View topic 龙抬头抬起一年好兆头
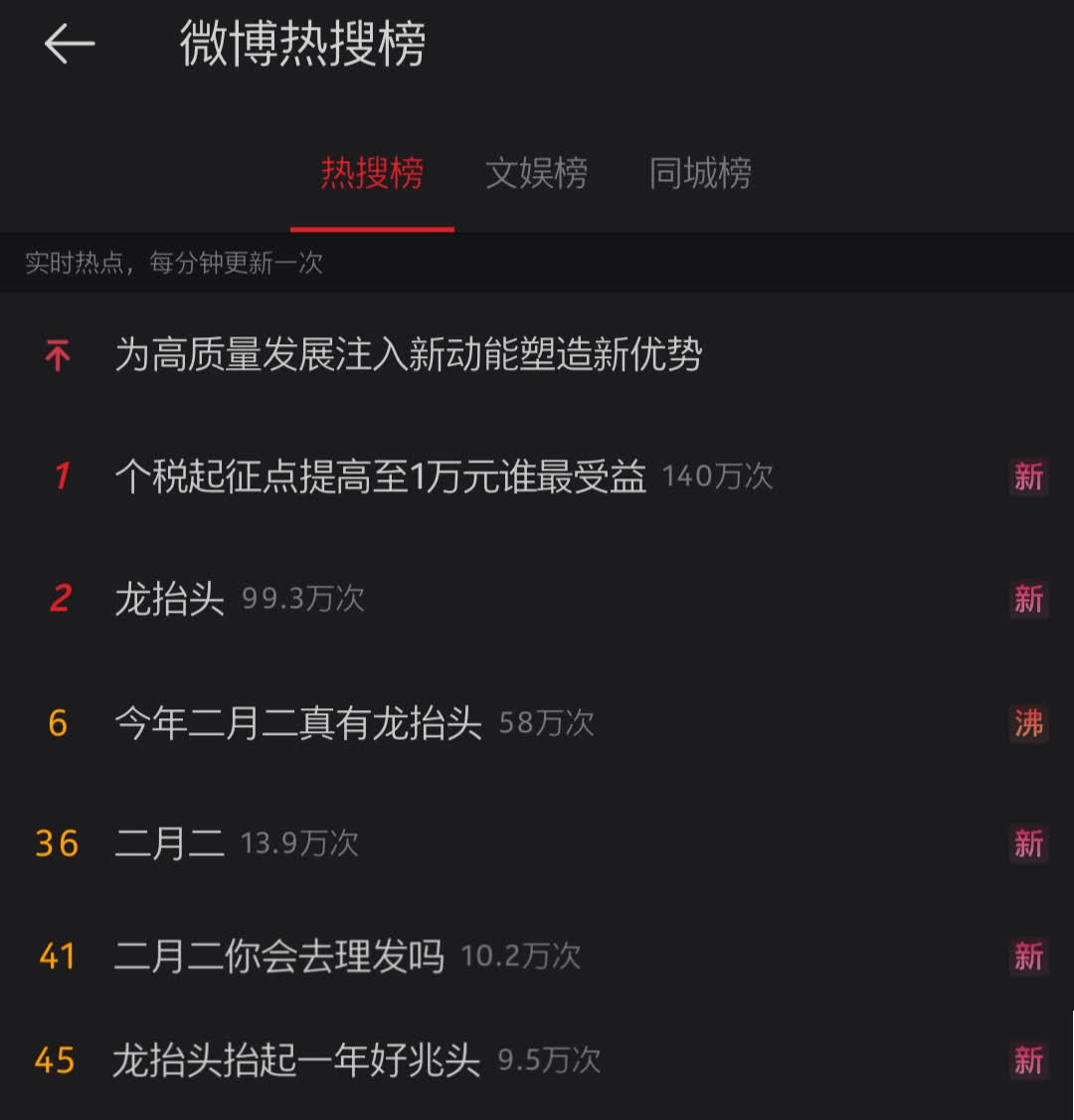 [x=296, y=1060]
